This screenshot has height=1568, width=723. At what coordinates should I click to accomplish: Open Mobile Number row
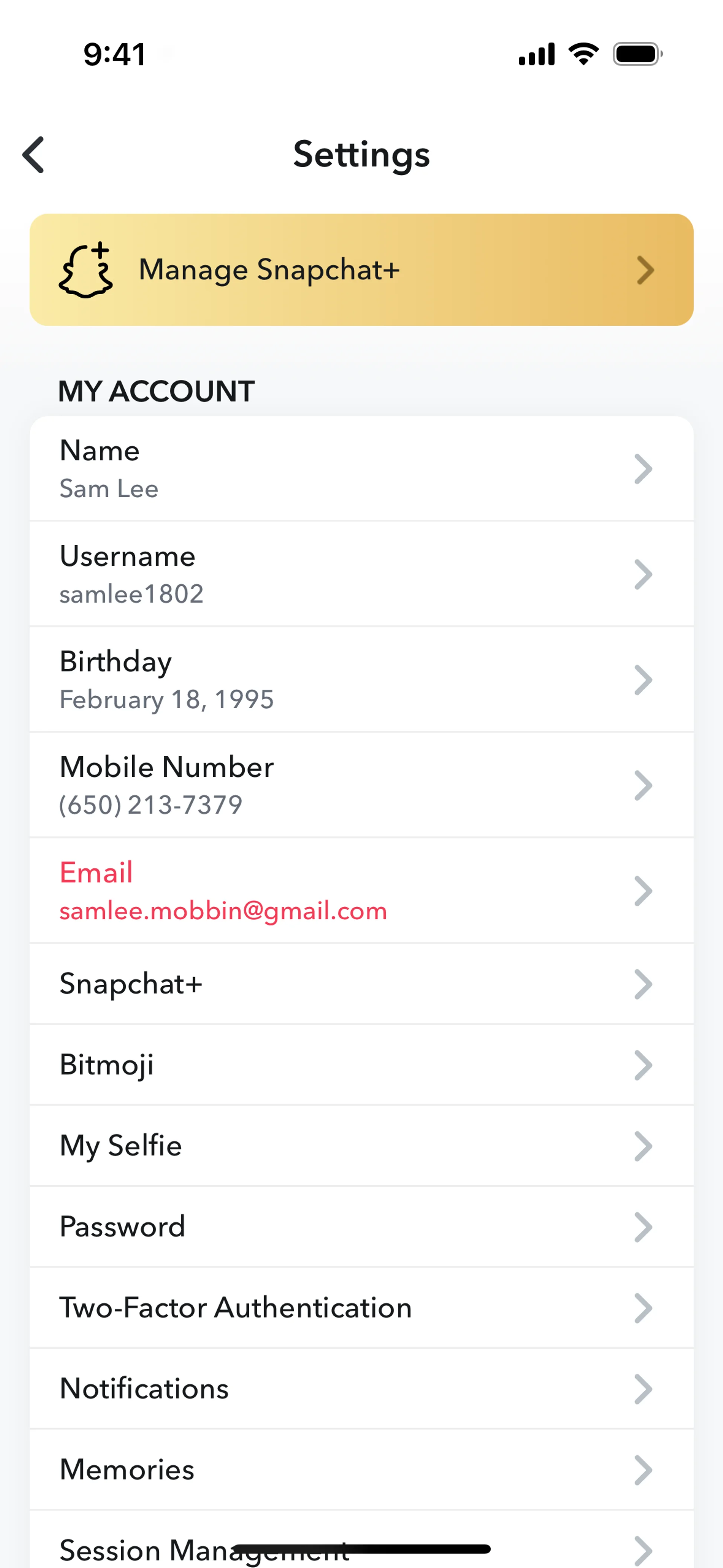pos(361,785)
